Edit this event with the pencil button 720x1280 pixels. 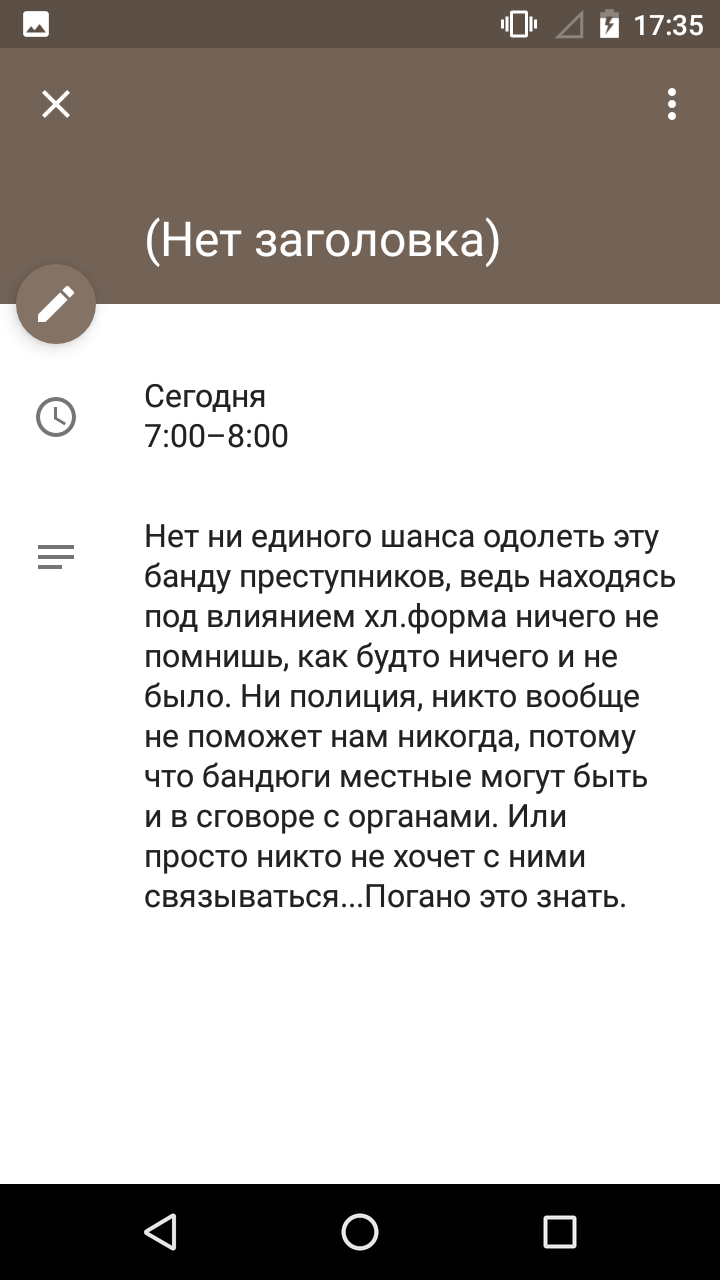[56, 304]
